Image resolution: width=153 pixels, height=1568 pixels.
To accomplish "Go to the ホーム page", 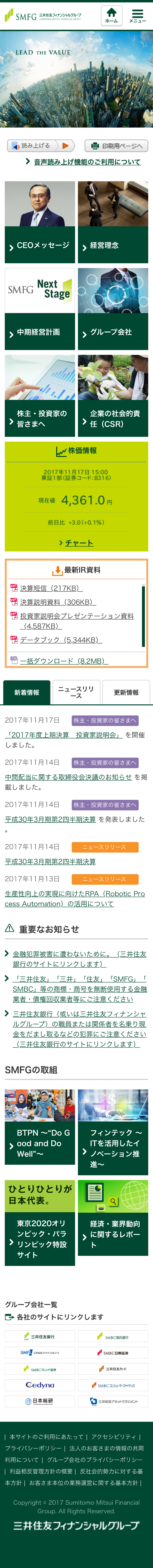I will click(x=111, y=15).
